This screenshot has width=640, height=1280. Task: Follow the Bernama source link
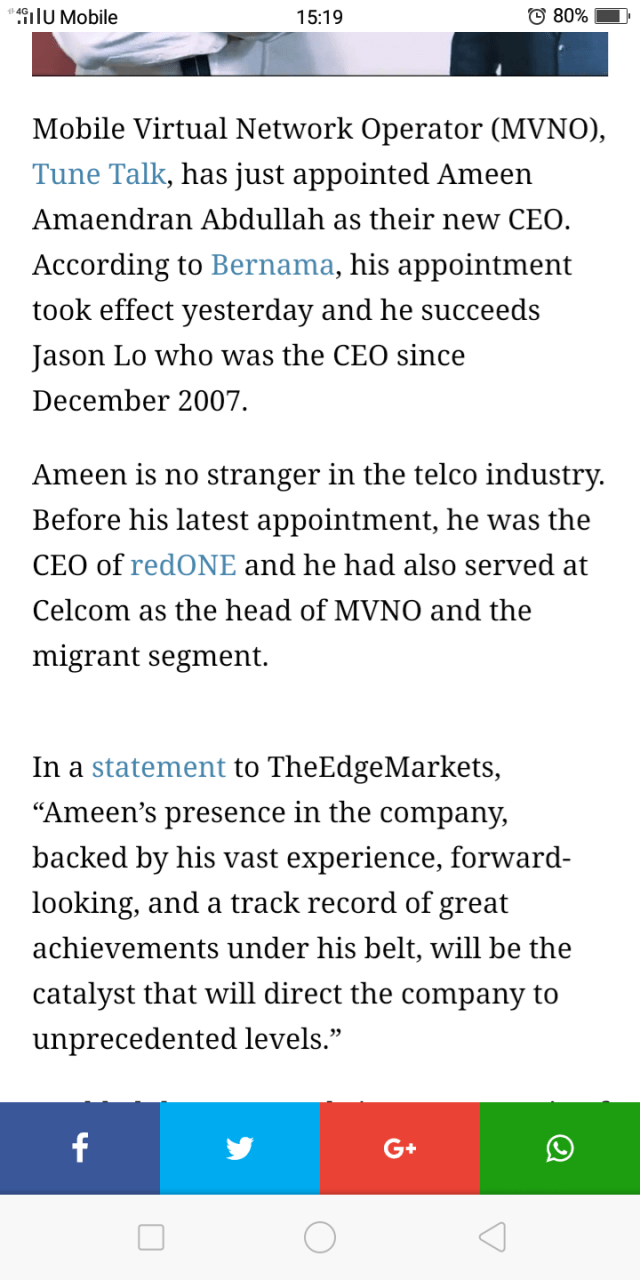(x=272, y=265)
